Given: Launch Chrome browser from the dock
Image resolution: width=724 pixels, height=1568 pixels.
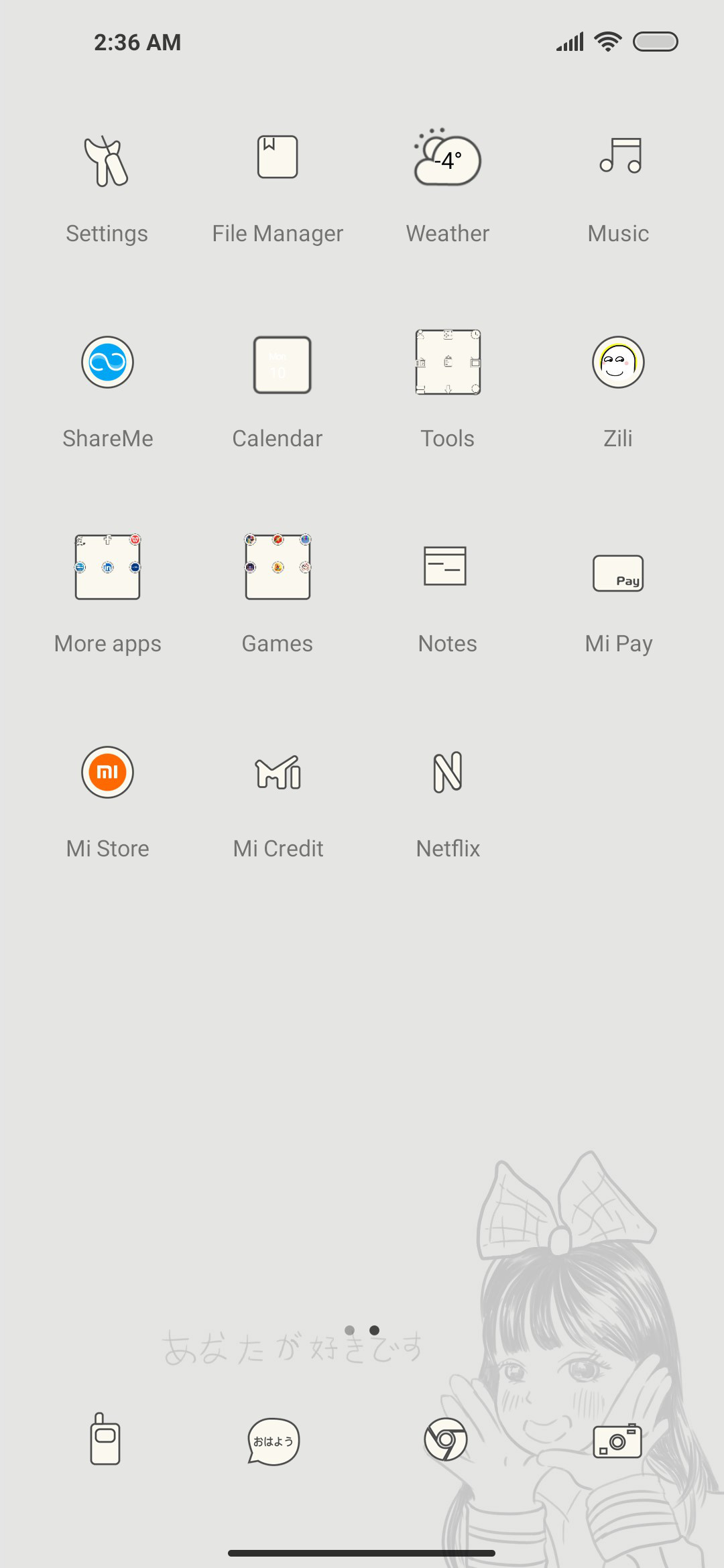Looking at the screenshot, I should click(446, 1439).
